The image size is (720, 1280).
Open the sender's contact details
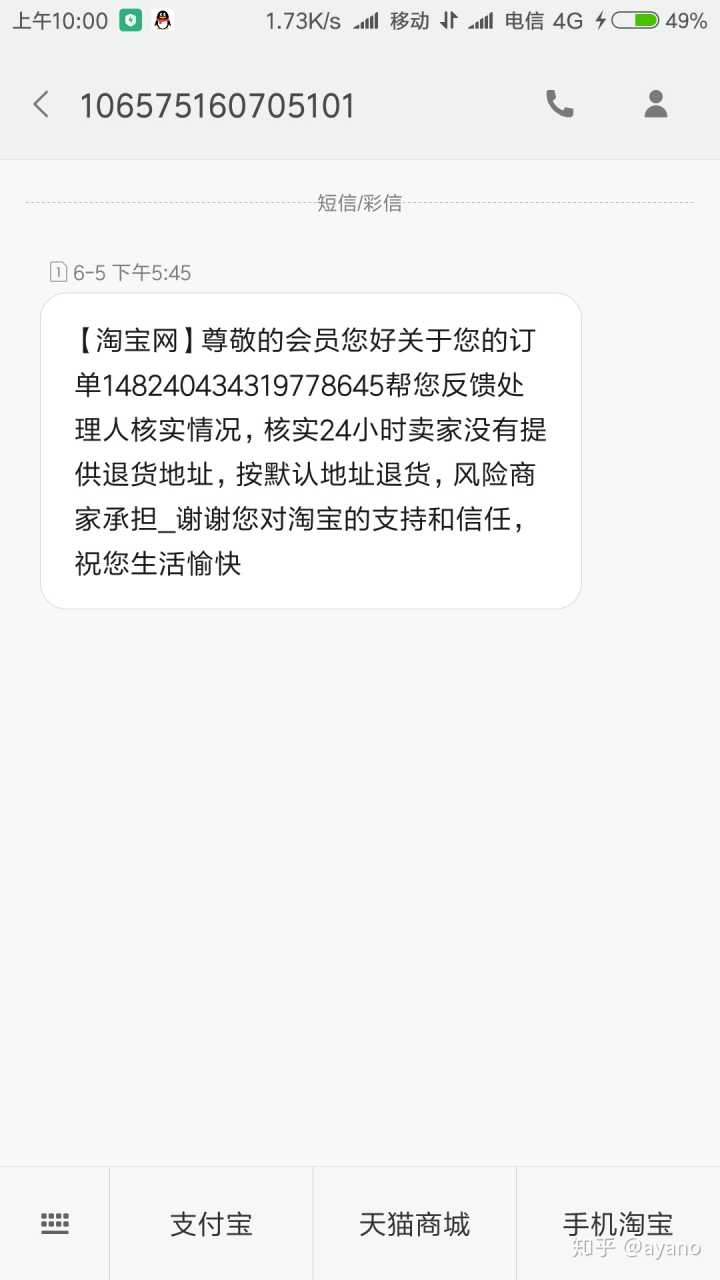(x=655, y=104)
